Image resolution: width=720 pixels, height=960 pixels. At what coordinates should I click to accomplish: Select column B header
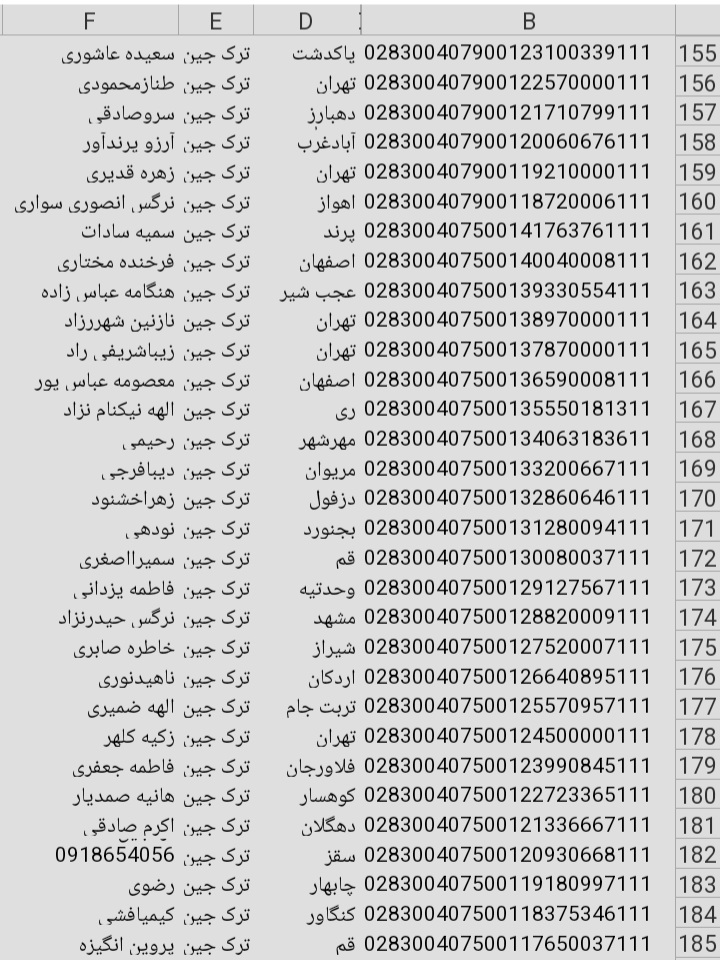click(528, 19)
